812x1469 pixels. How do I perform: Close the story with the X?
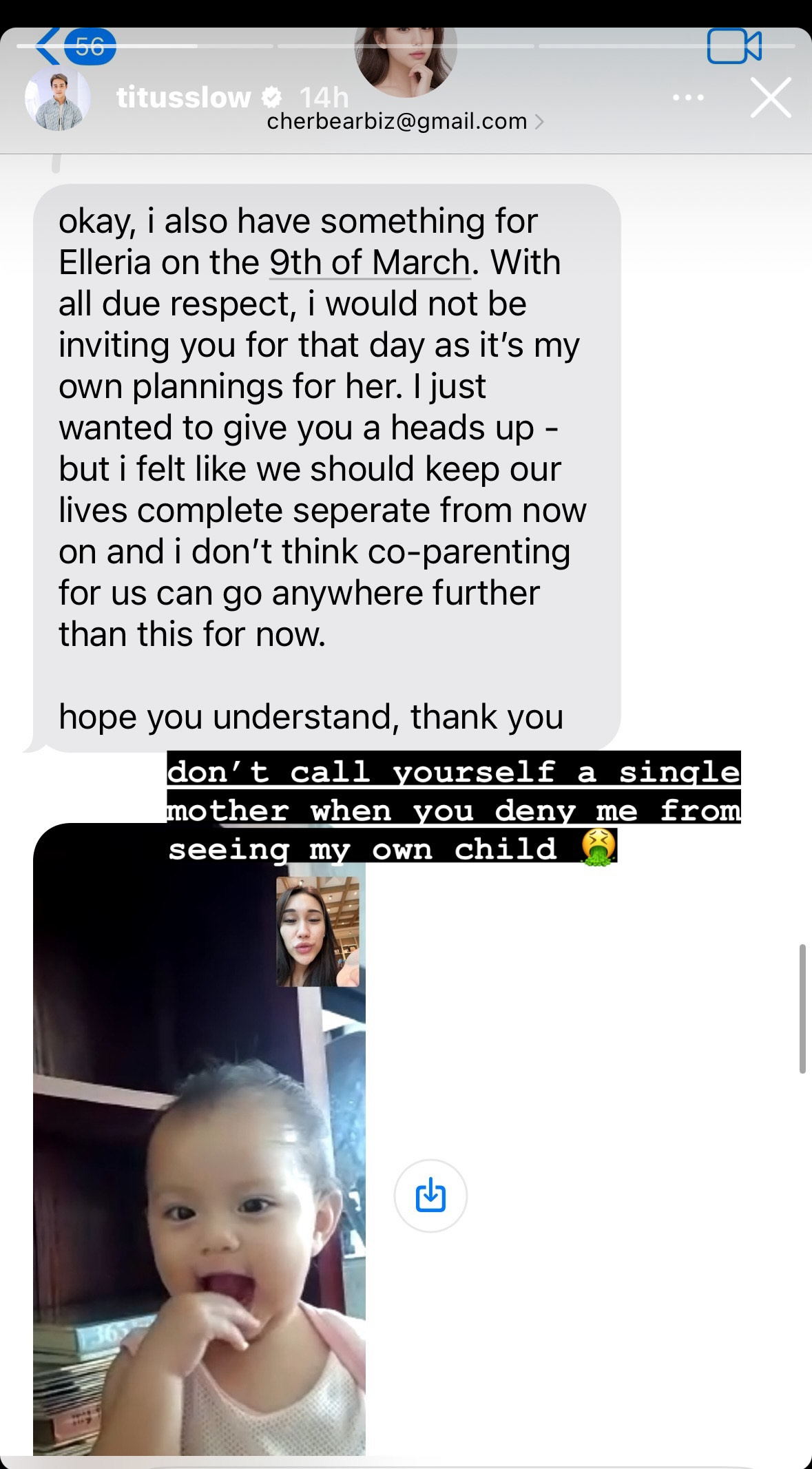point(770,98)
